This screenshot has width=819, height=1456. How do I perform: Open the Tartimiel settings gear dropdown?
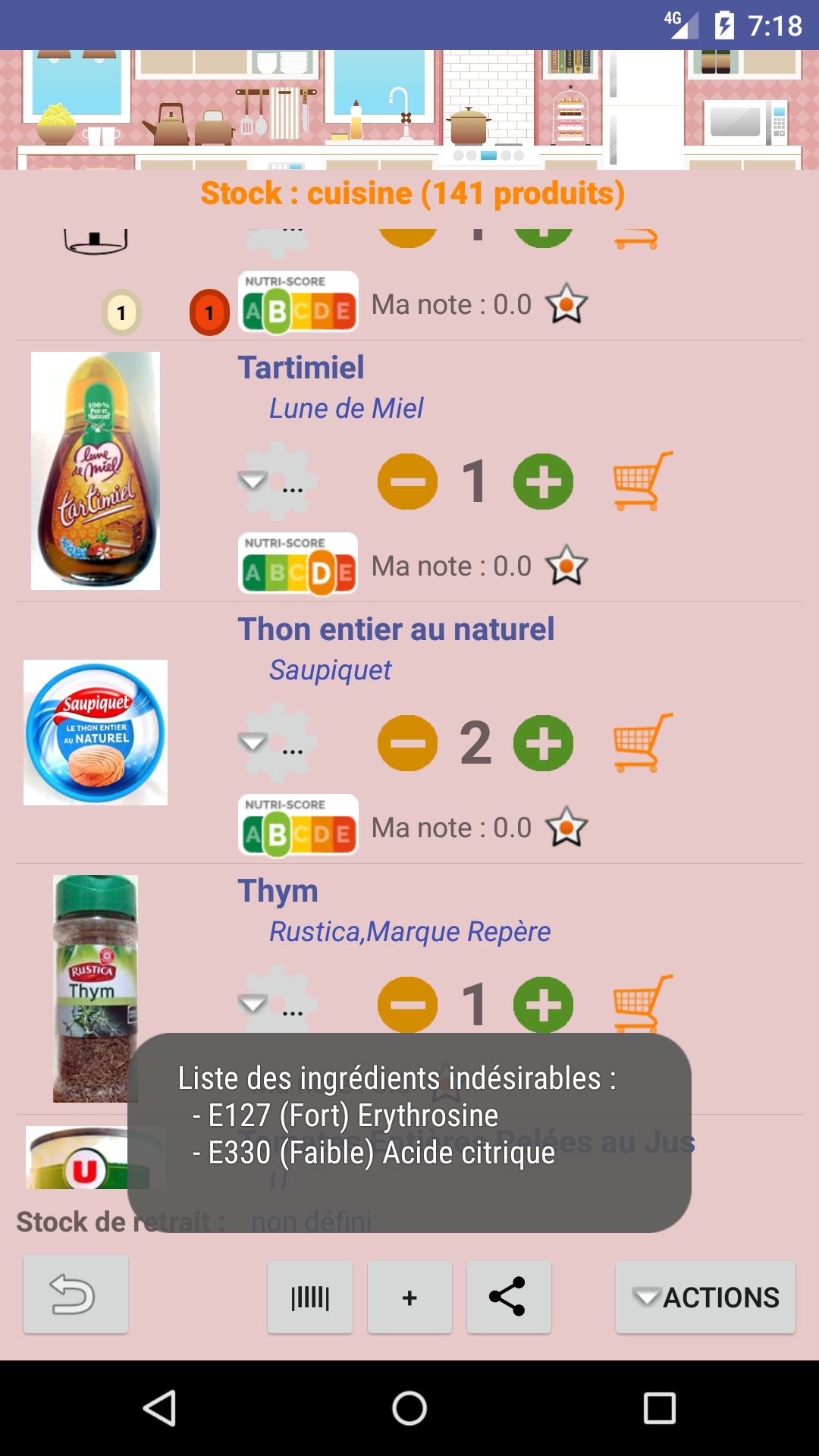[276, 482]
